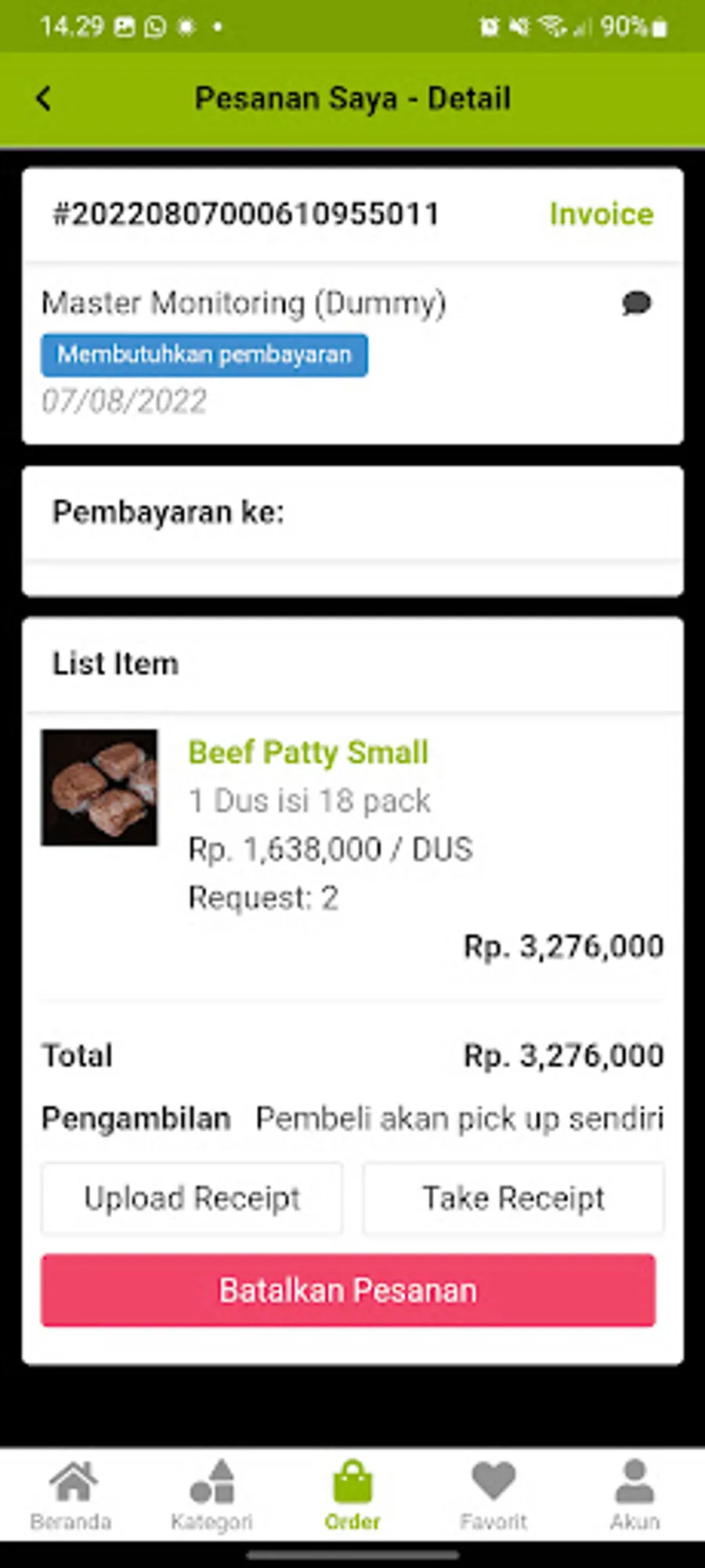Open the Kategori tab
Image resolution: width=705 pixels, height=1568 pixels.
tap(211, 1495)
